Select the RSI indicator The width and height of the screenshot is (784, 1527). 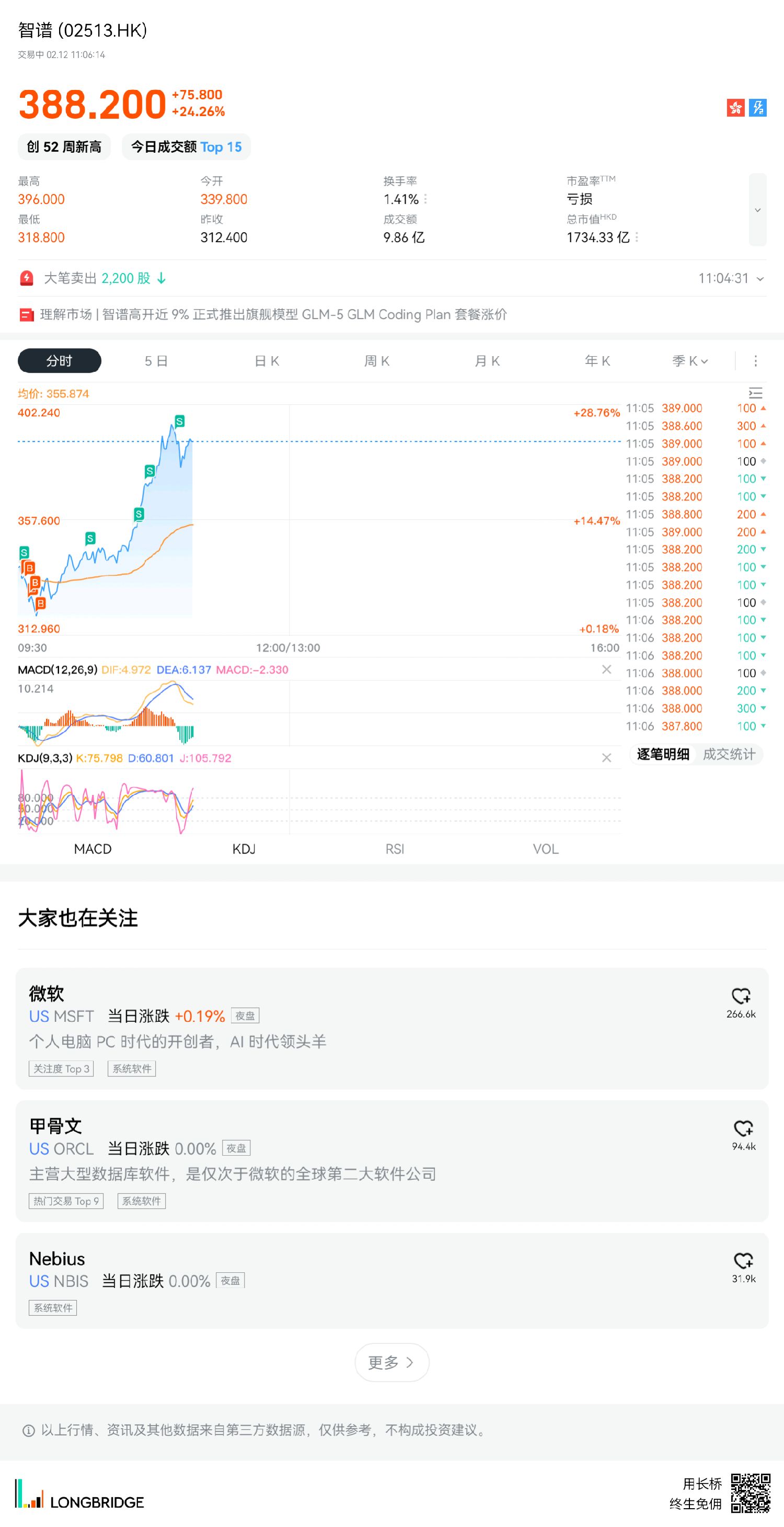(x=395, y=849)
